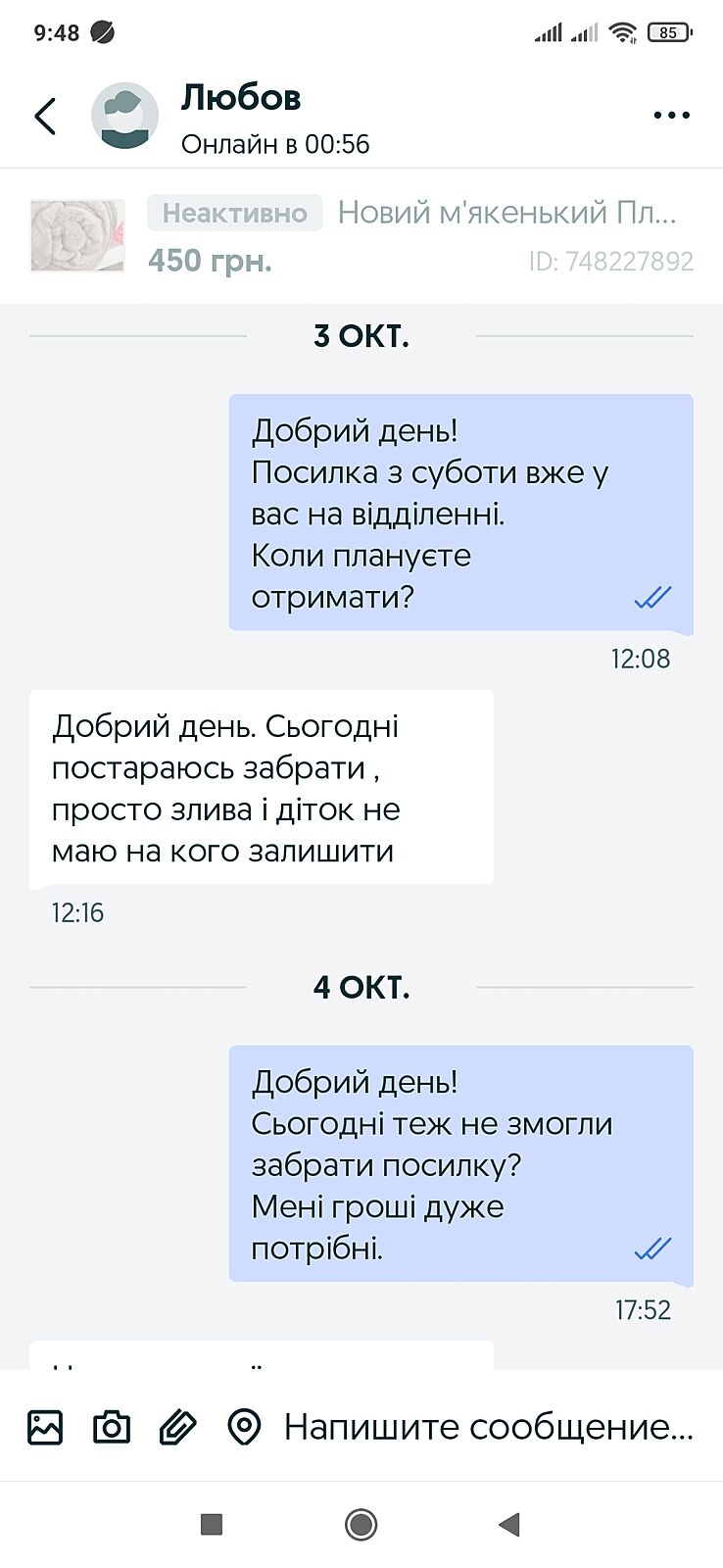Open the three-dot overflow menu
The width and height of the screenshot is (723, 1568).
pyautogui.click(x=671, y=116)
